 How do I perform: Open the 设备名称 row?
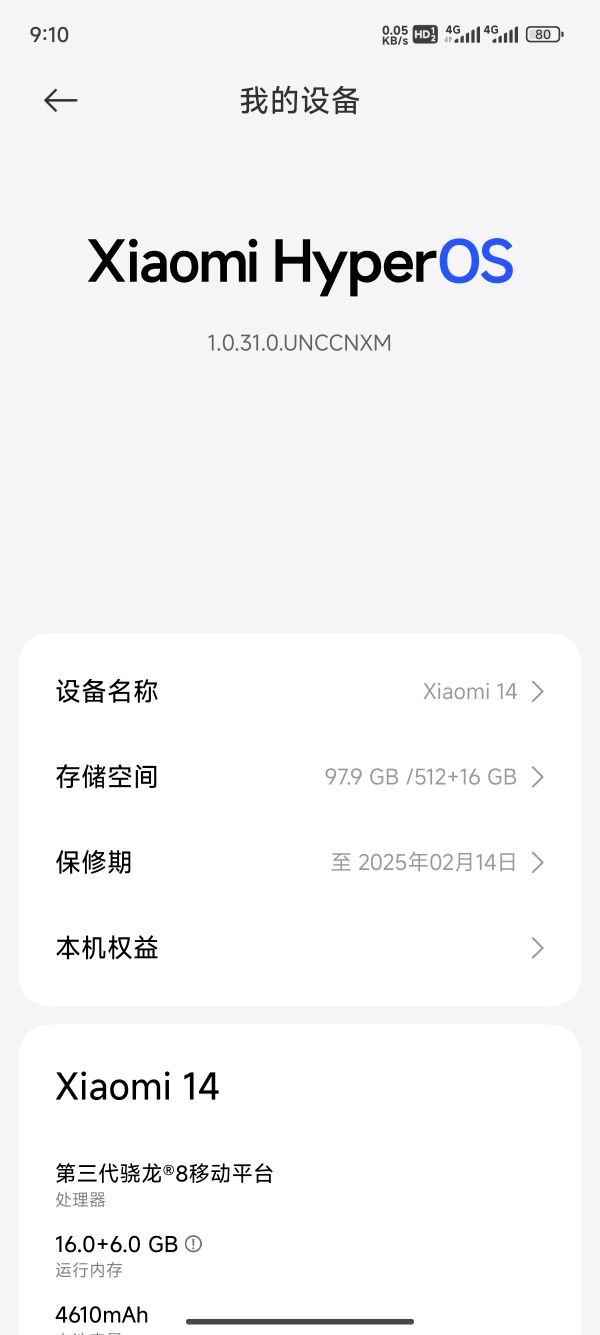[x=300, y=692]
